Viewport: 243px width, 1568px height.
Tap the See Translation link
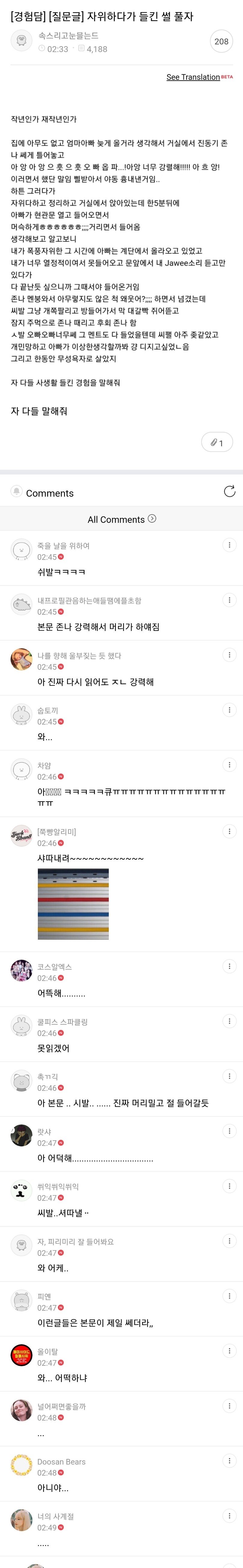(193, 77)
